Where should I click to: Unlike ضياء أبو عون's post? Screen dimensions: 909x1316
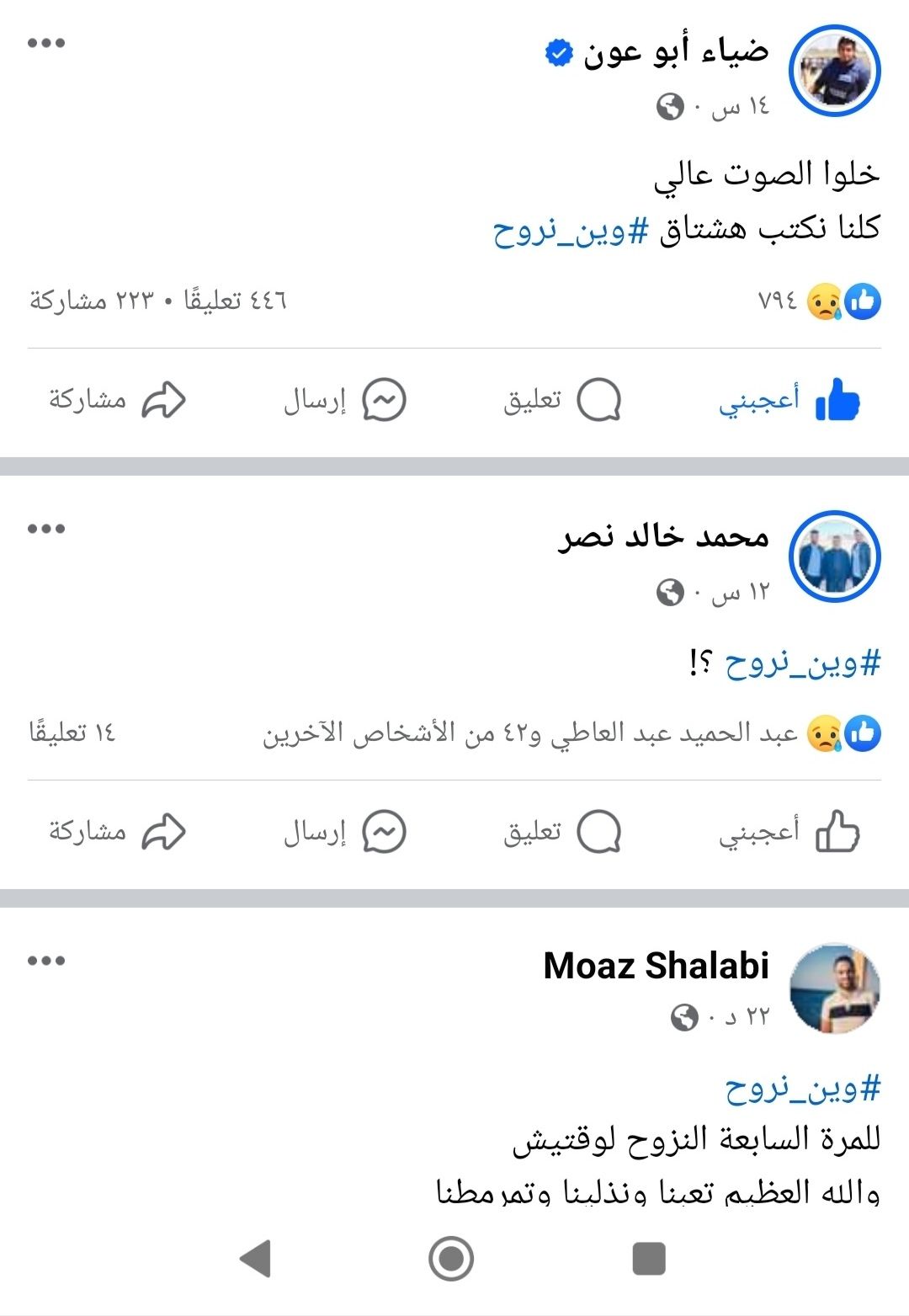click(x=789, y=400)
